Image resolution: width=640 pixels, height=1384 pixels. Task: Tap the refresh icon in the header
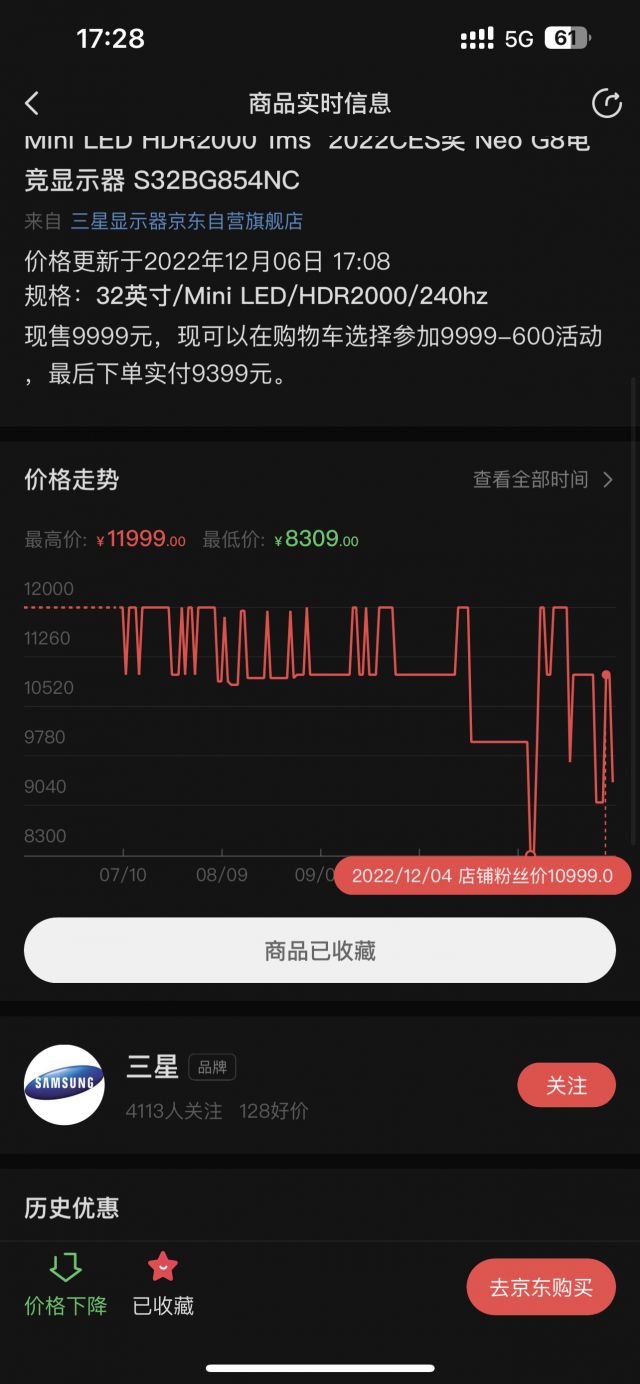point(606,103)
